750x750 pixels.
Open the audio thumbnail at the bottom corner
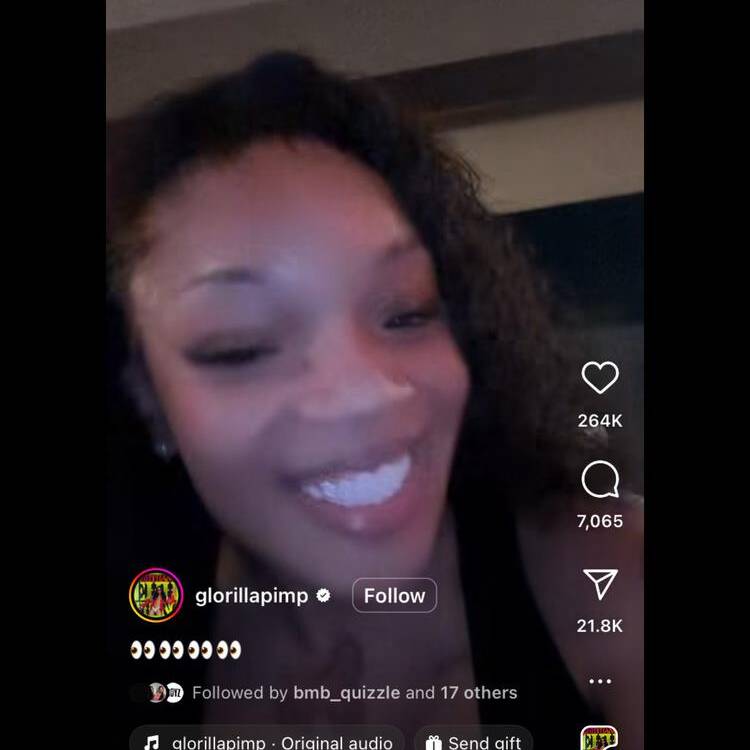599,739
